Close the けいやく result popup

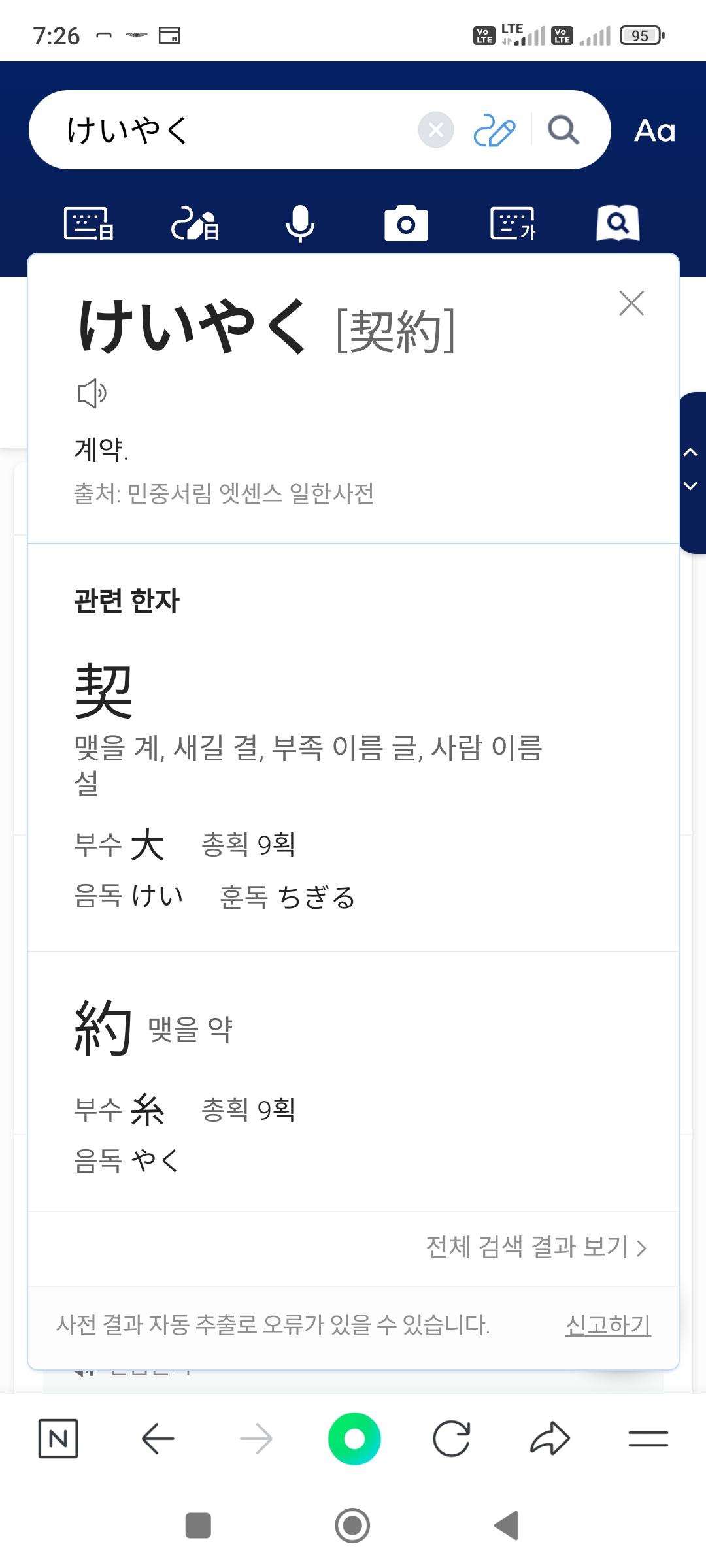click(631, 303)
